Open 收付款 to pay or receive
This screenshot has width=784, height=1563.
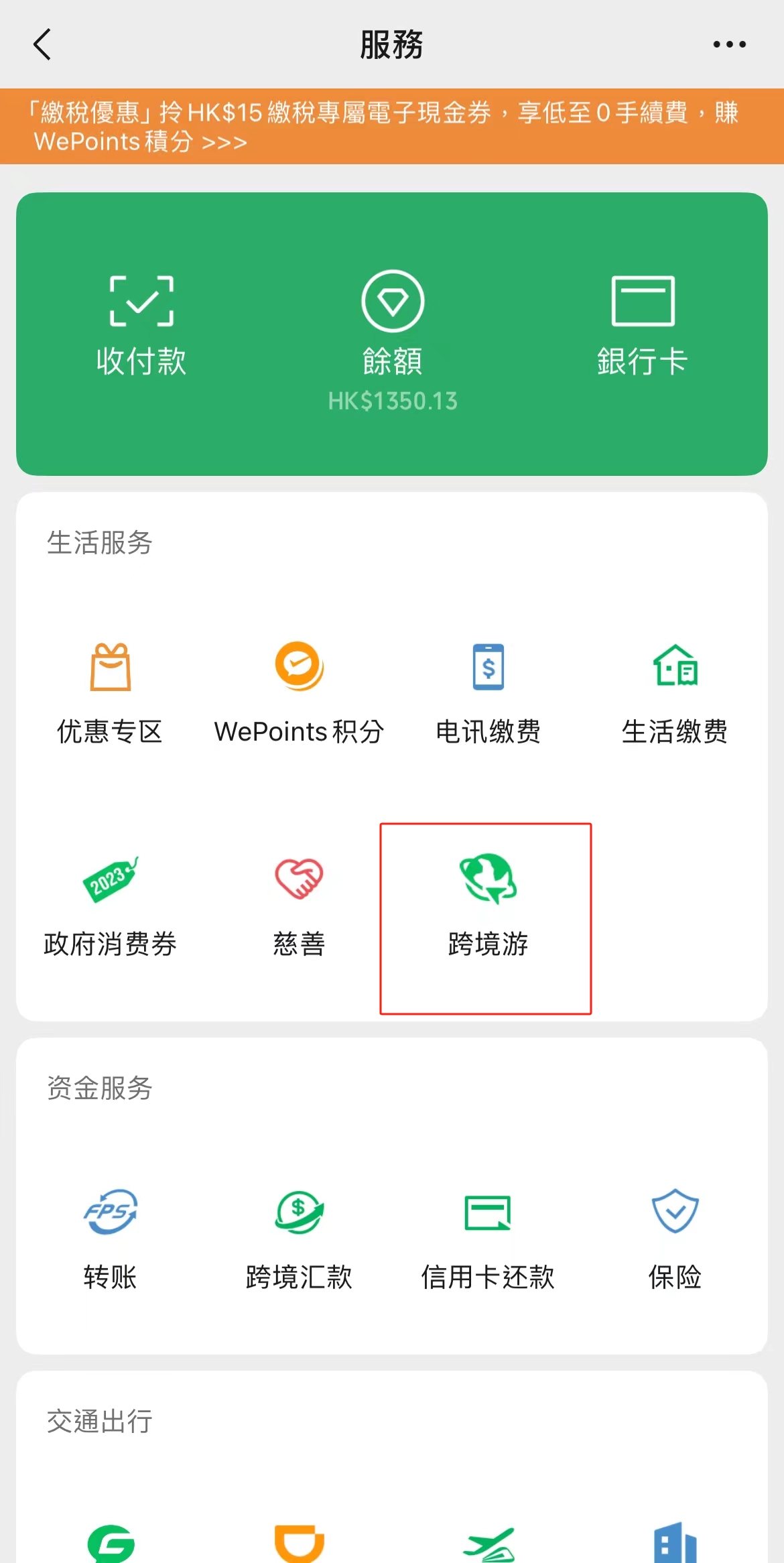141,326
